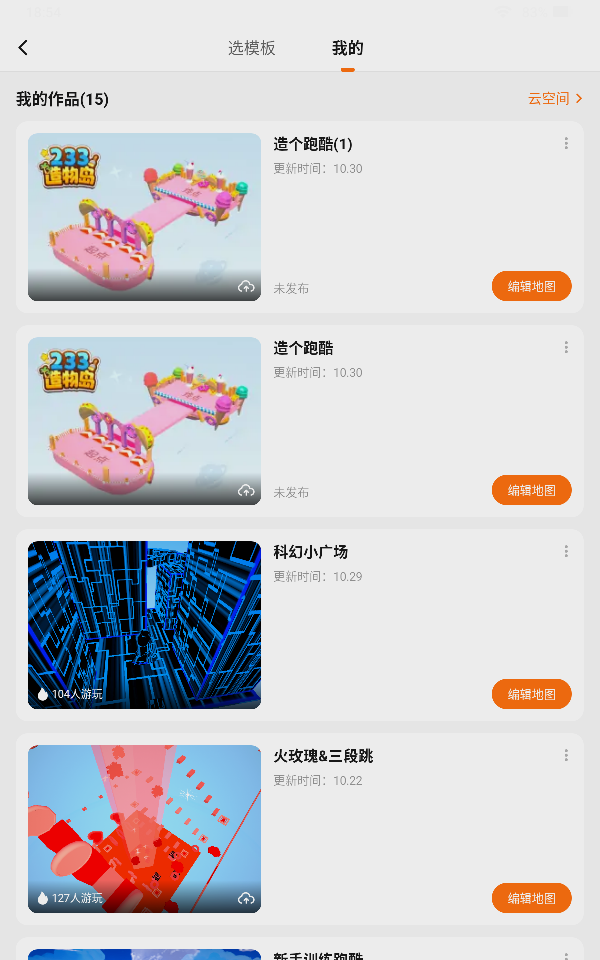Open the 云空间 link
Screen dimensions: 600x960
tap(555, 98)
